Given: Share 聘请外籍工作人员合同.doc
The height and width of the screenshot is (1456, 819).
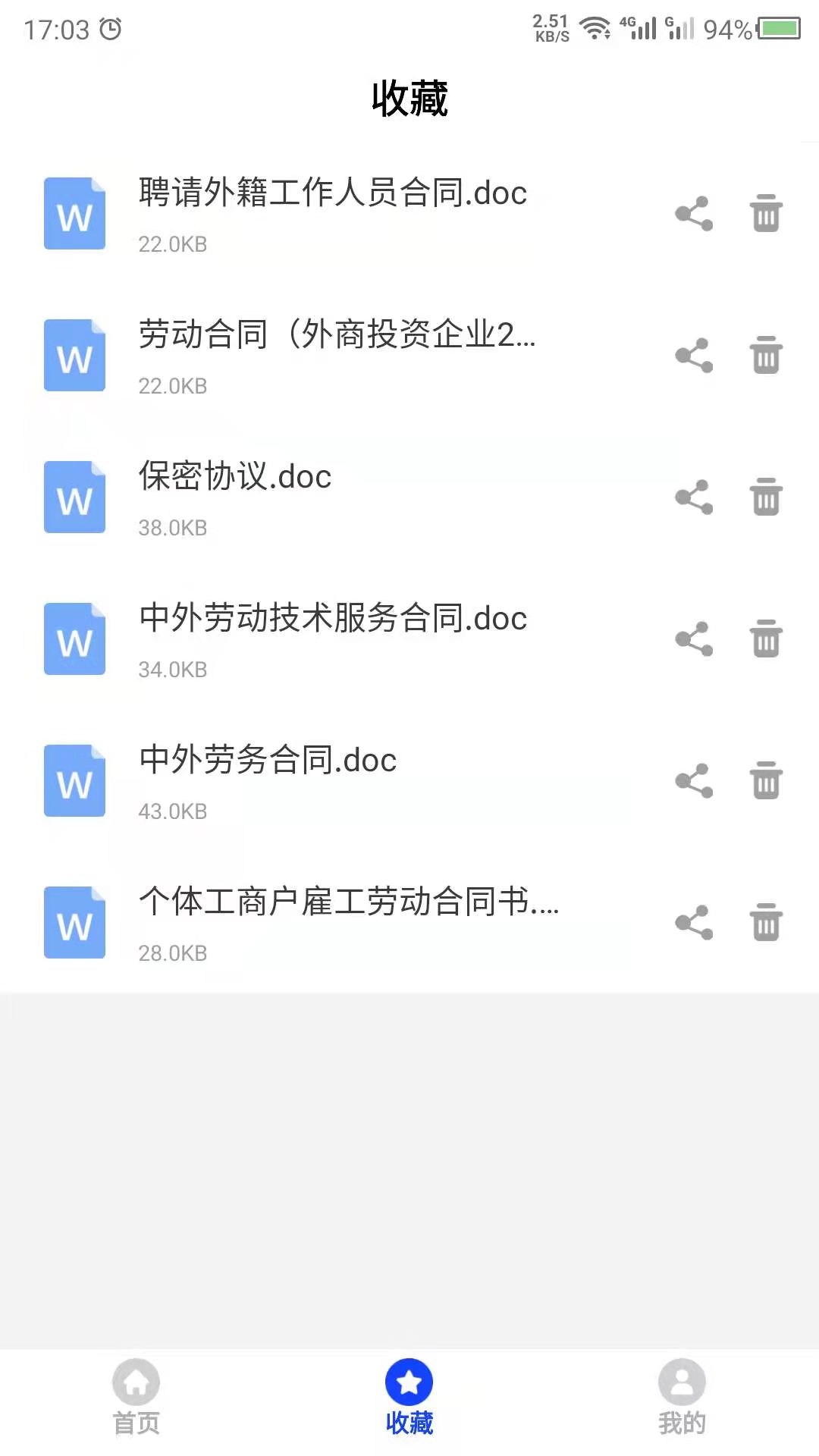Looking at the screenshot, I should tap(692, 214).
